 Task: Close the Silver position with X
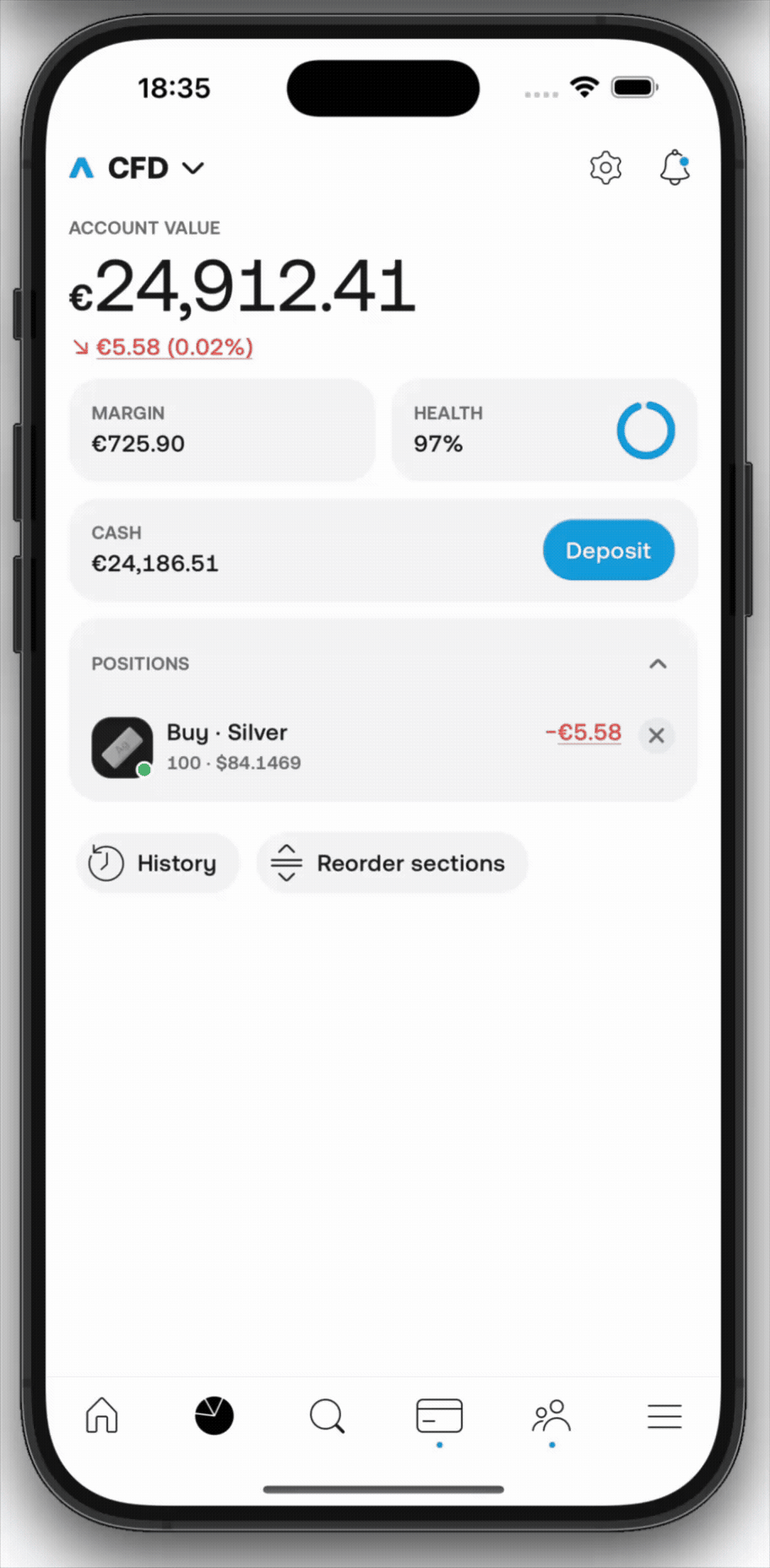tap(656, 736)
